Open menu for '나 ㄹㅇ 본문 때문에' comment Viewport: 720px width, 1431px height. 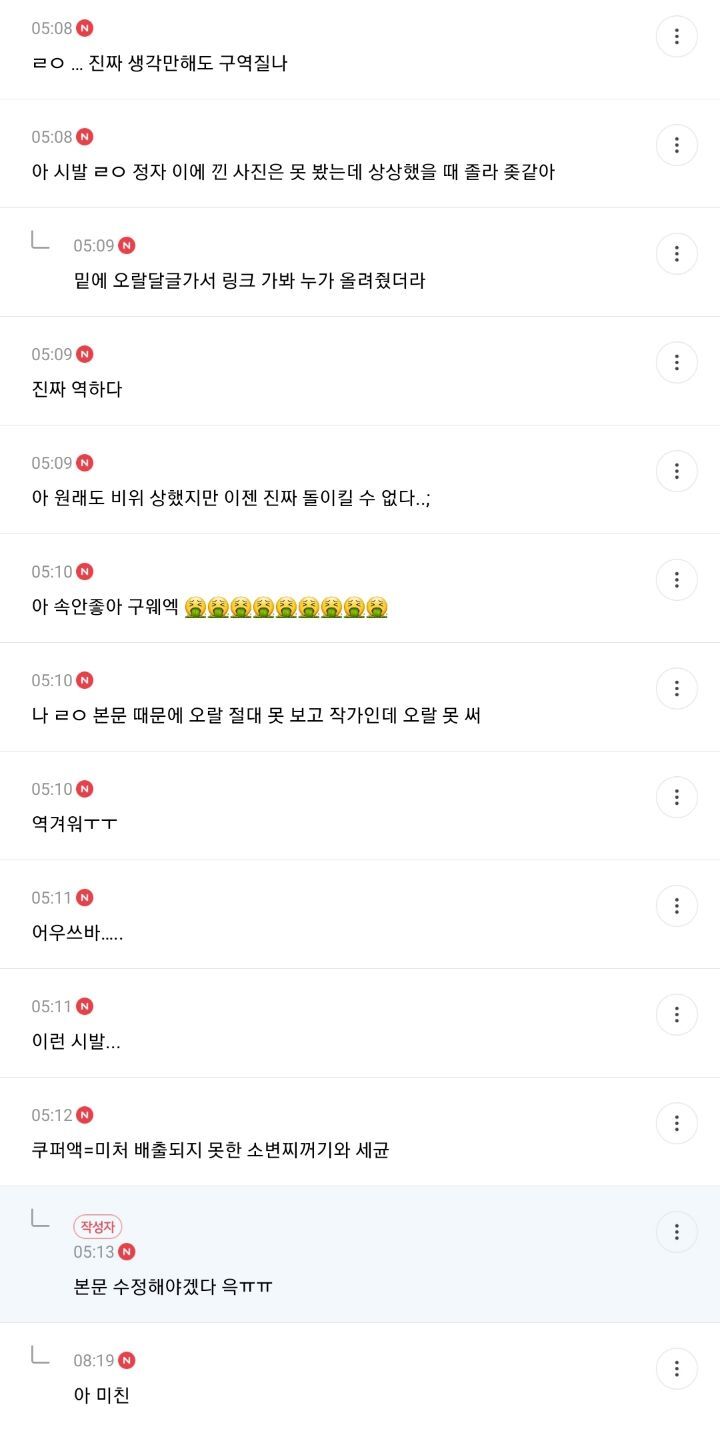[x=677, y=688]
